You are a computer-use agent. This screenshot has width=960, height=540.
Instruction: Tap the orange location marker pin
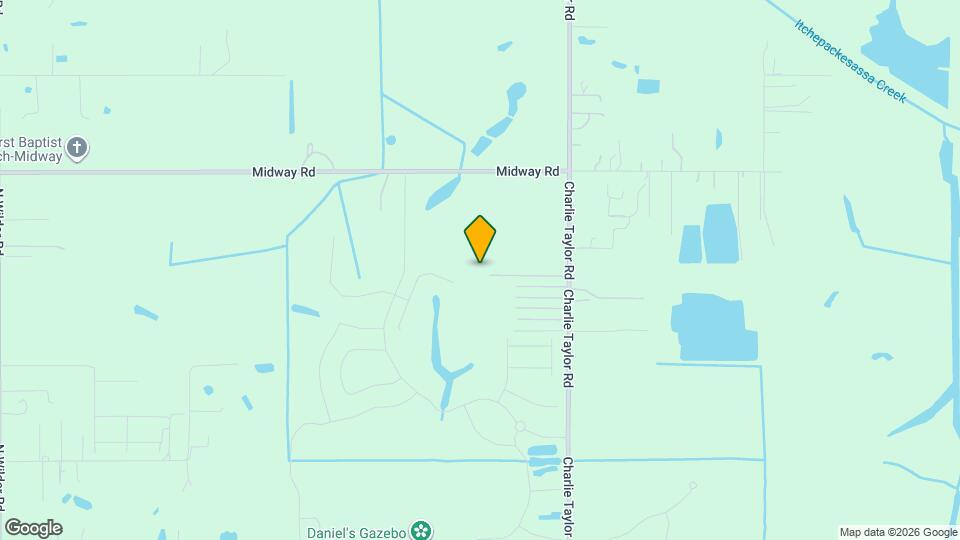(480, 238)
